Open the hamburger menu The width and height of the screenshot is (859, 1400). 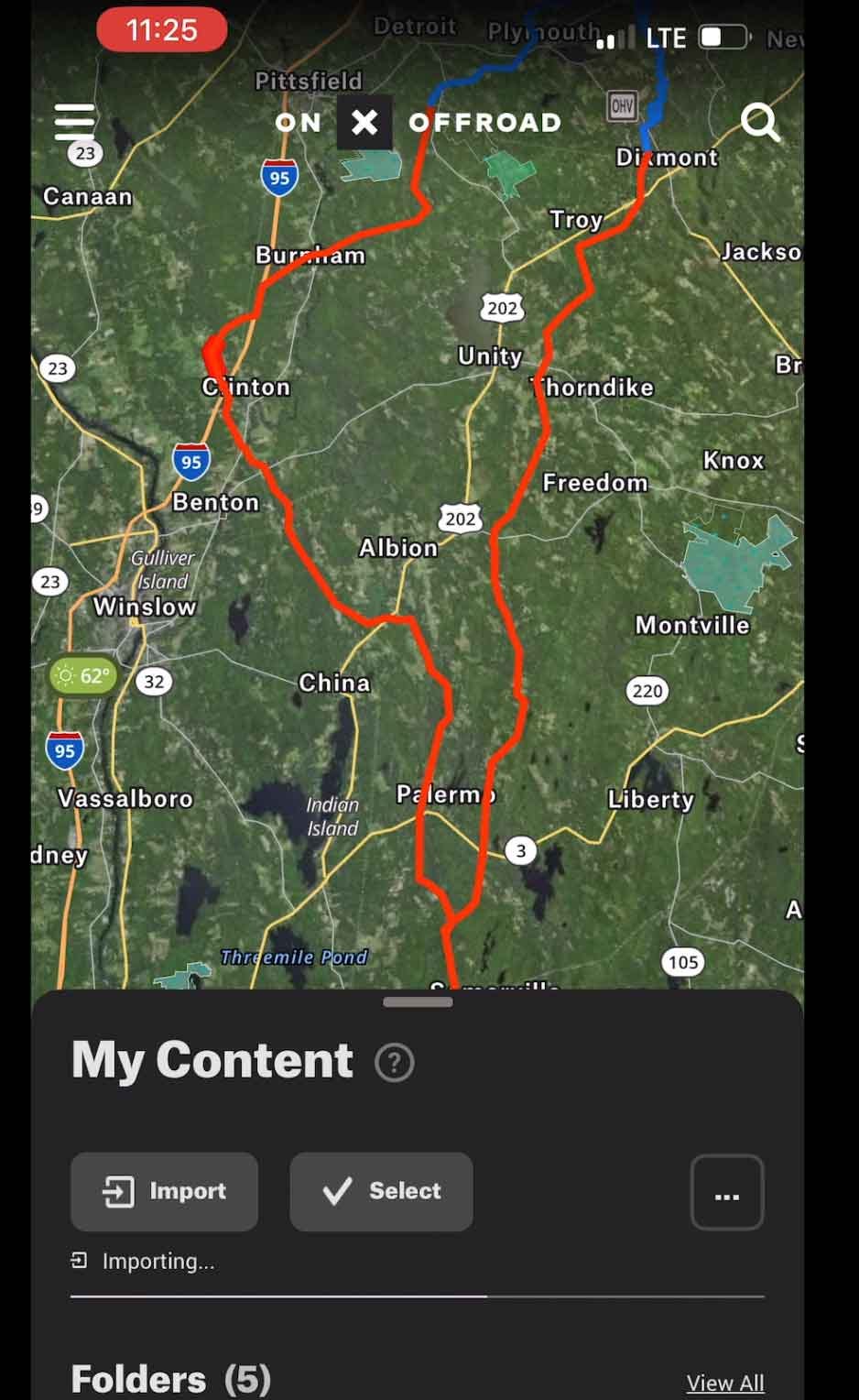click(x=74, y=121)
